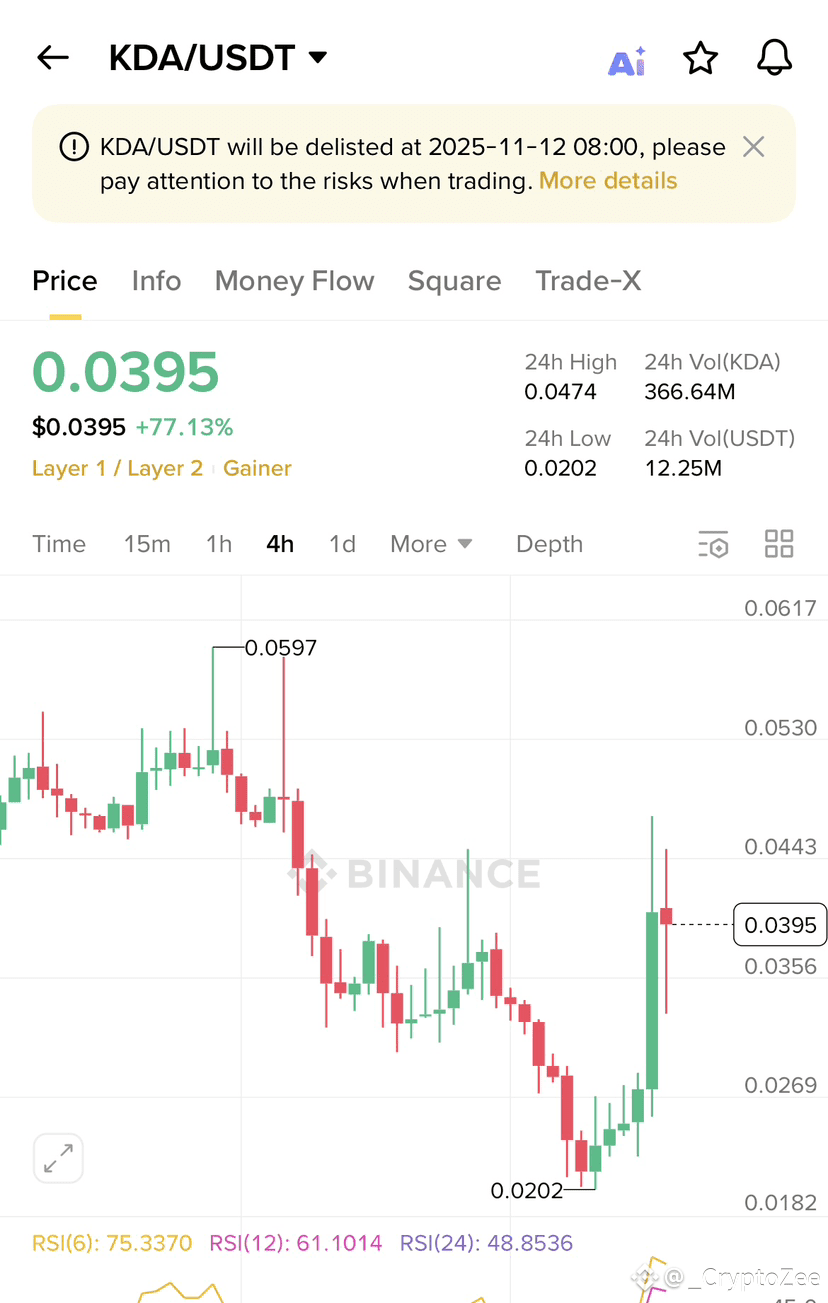Tap the RSI(6) indicator label
This screenshot has width=828, height=1303.
click(x=112, y=1242)
